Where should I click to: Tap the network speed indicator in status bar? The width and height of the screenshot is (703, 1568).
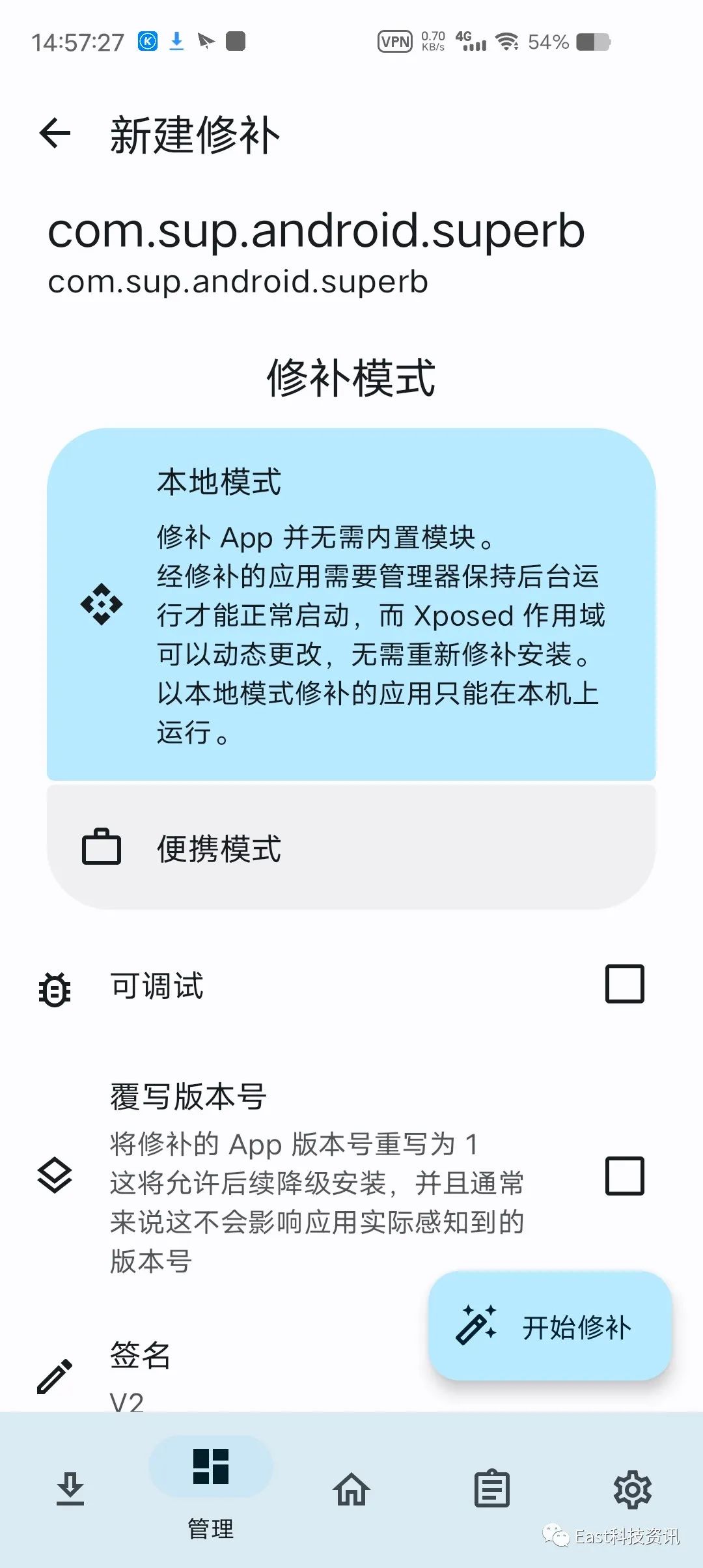[432, 41]
